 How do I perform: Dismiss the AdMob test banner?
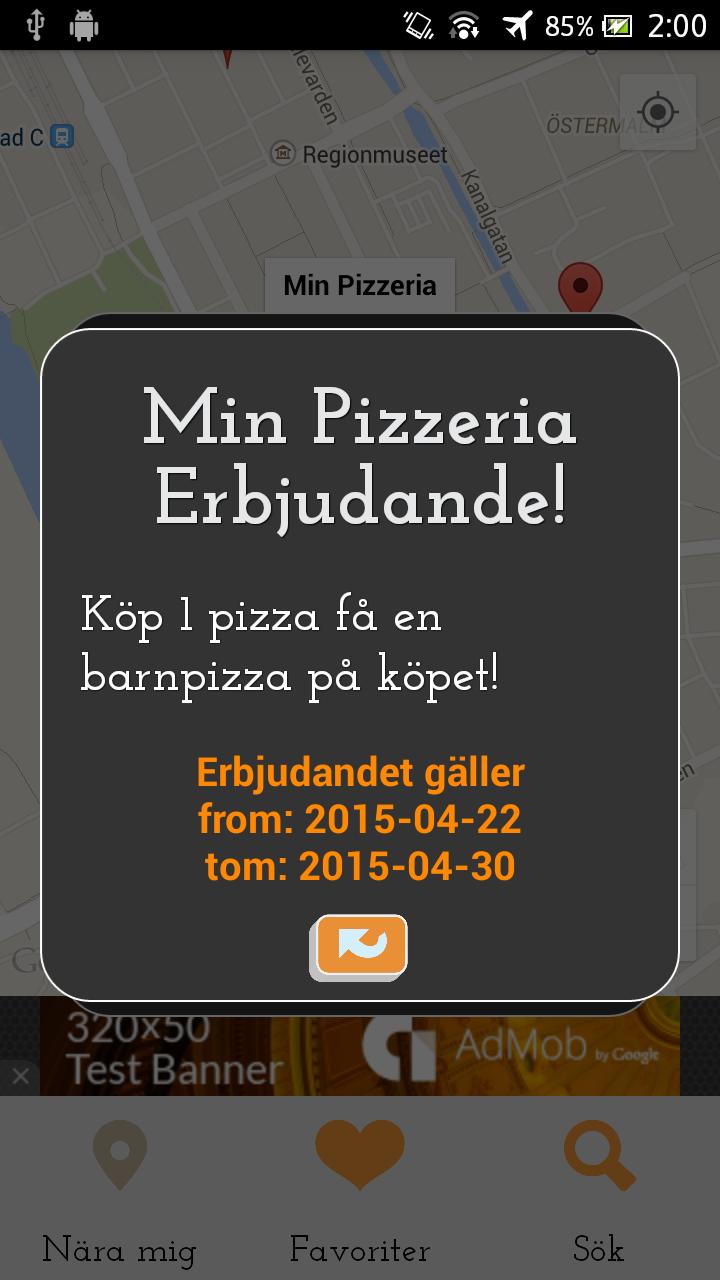click(19, 1077)
